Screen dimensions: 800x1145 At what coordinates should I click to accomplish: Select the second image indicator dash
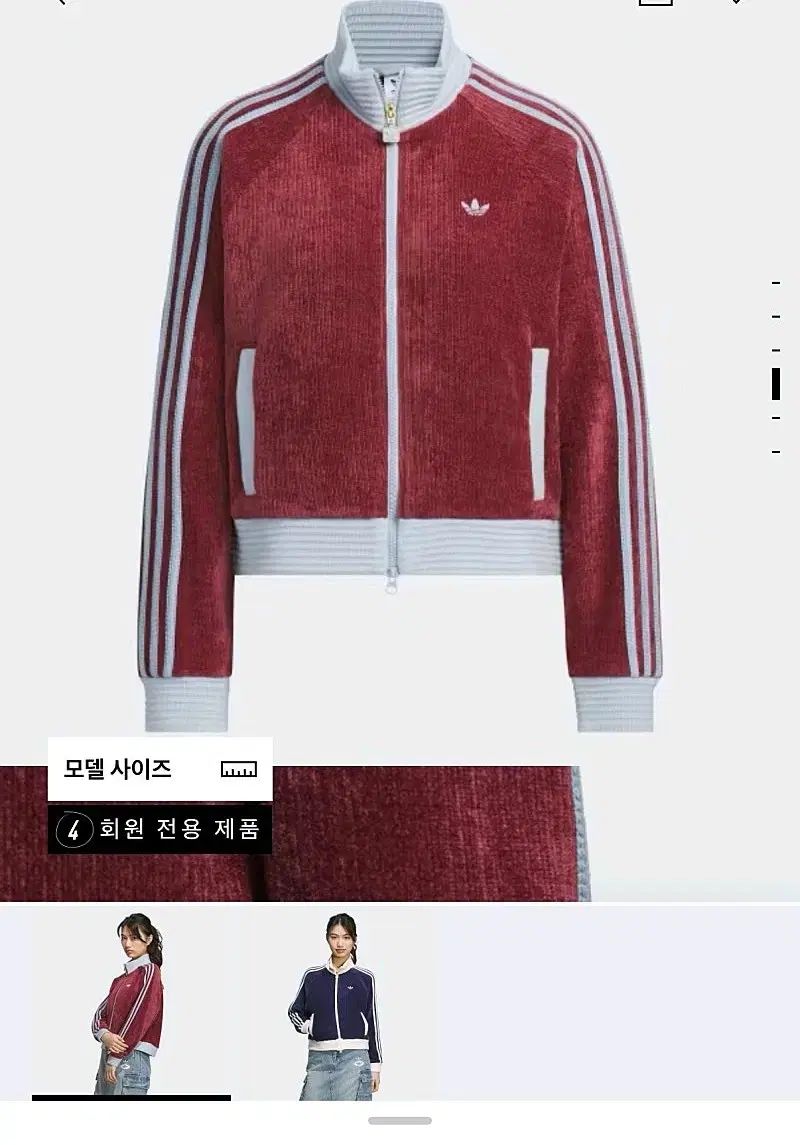coord(776,315)
